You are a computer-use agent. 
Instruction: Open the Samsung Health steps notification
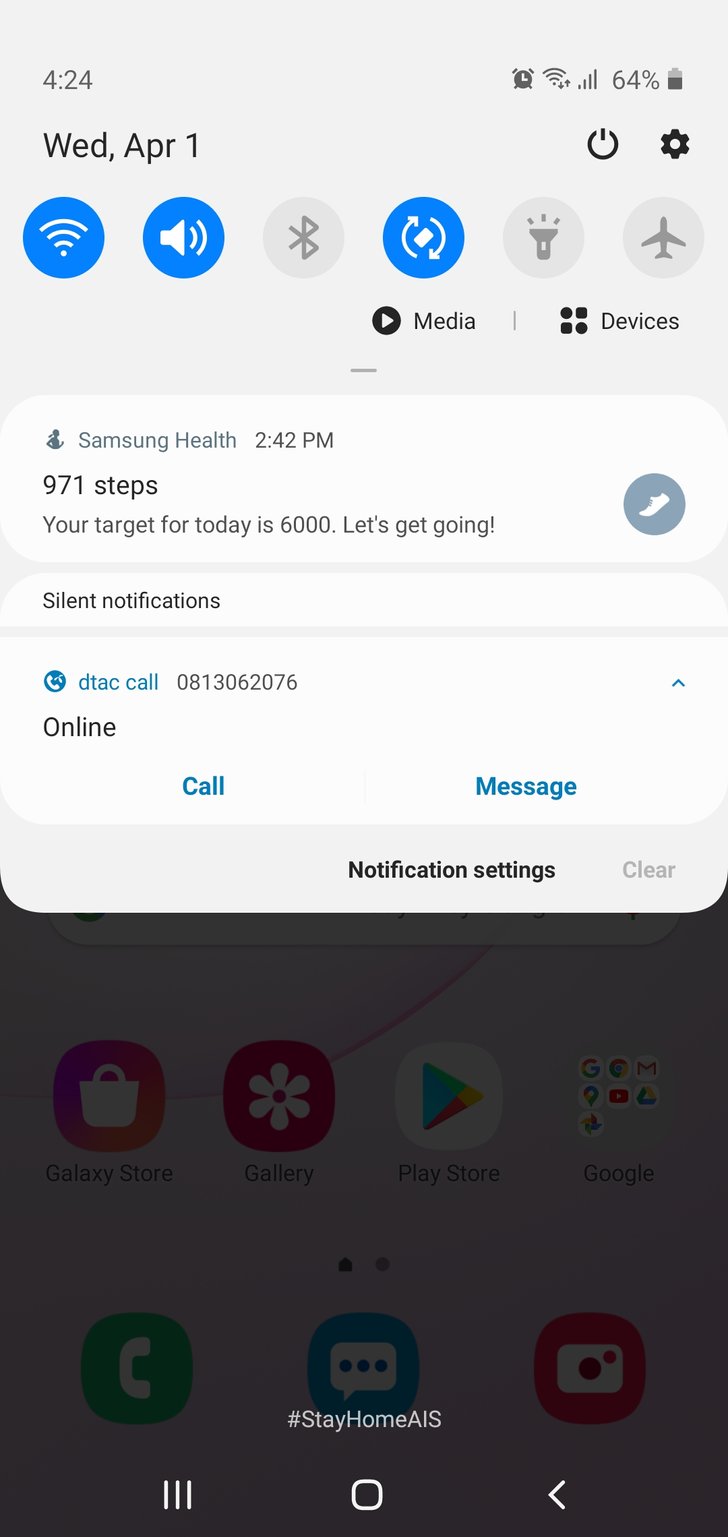(364, 479)
